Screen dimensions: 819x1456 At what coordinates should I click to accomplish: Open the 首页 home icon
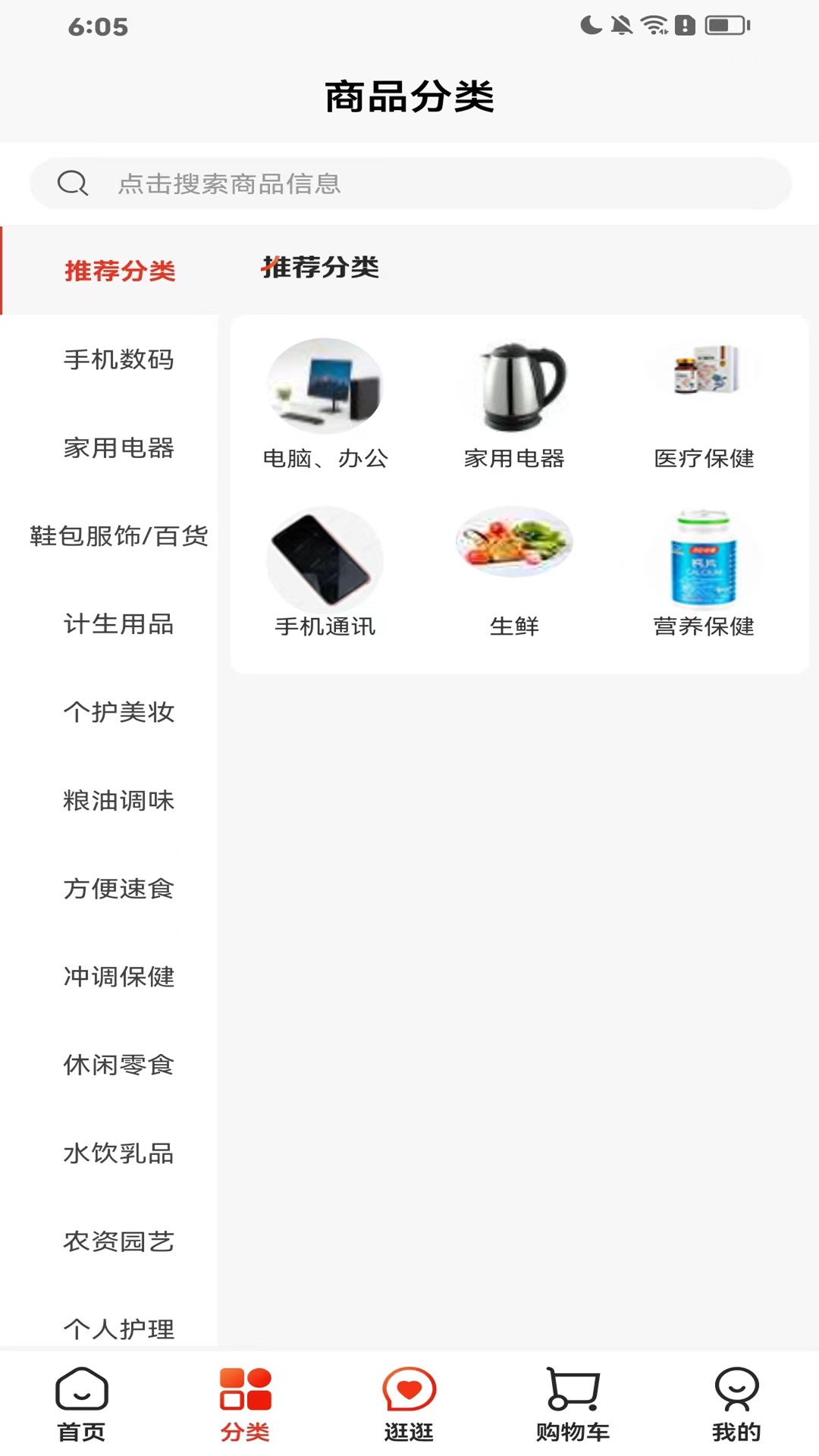tap(80, 1403)
